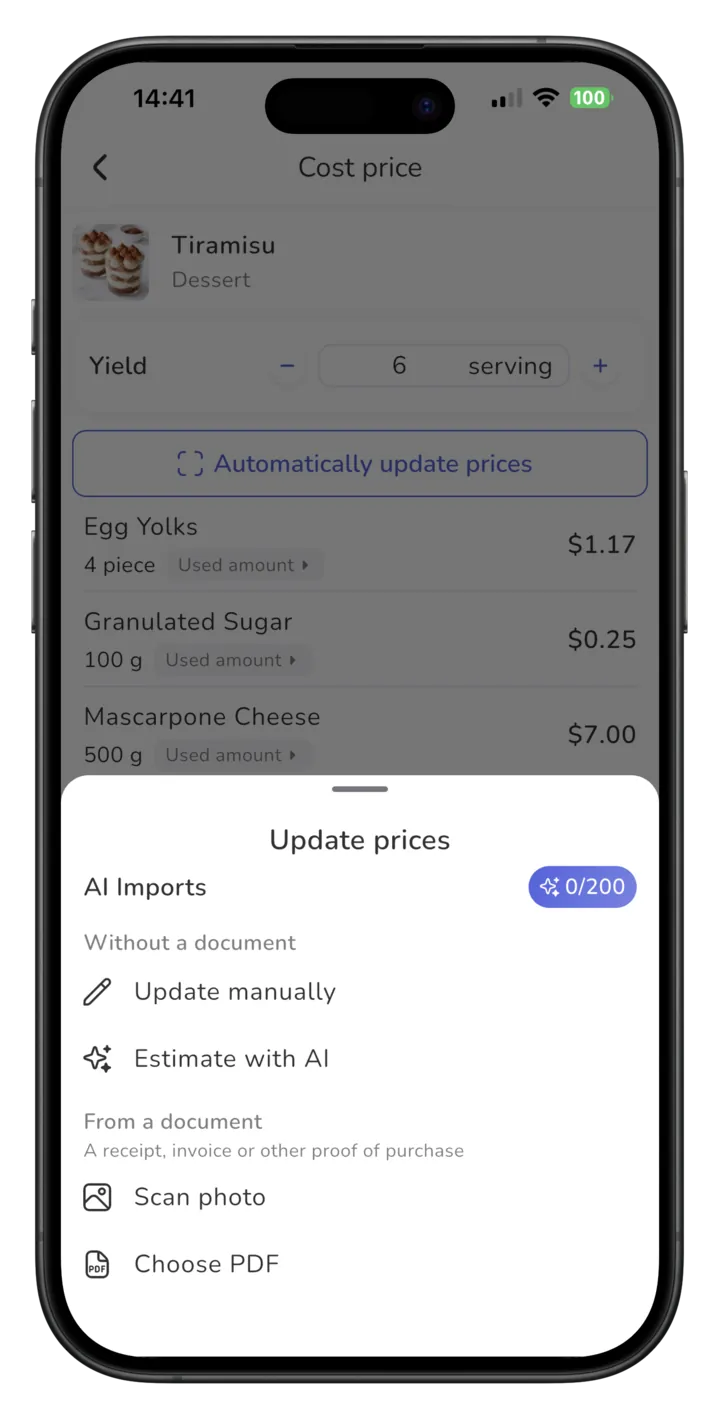Decrease the yield with minus button
The height and width of the screenshot is (1419, 720).
287,366
